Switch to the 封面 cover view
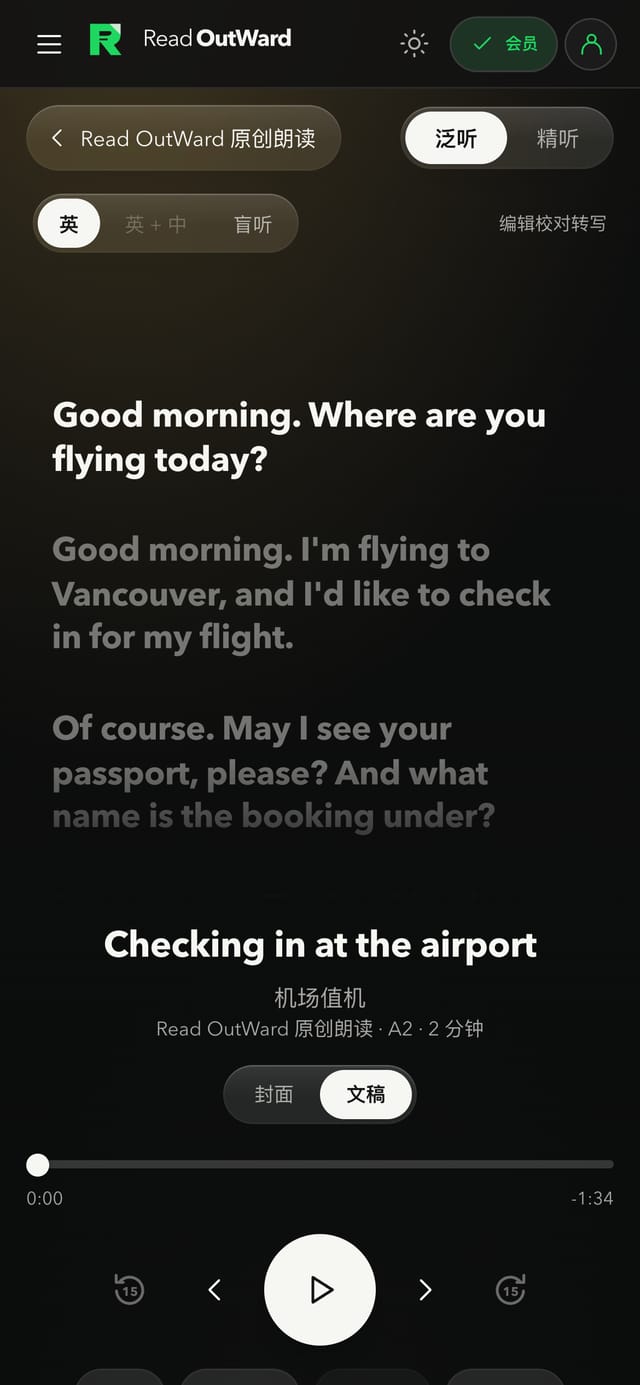This screenshot has height=1385, width=640. (x=274, y=1094)
